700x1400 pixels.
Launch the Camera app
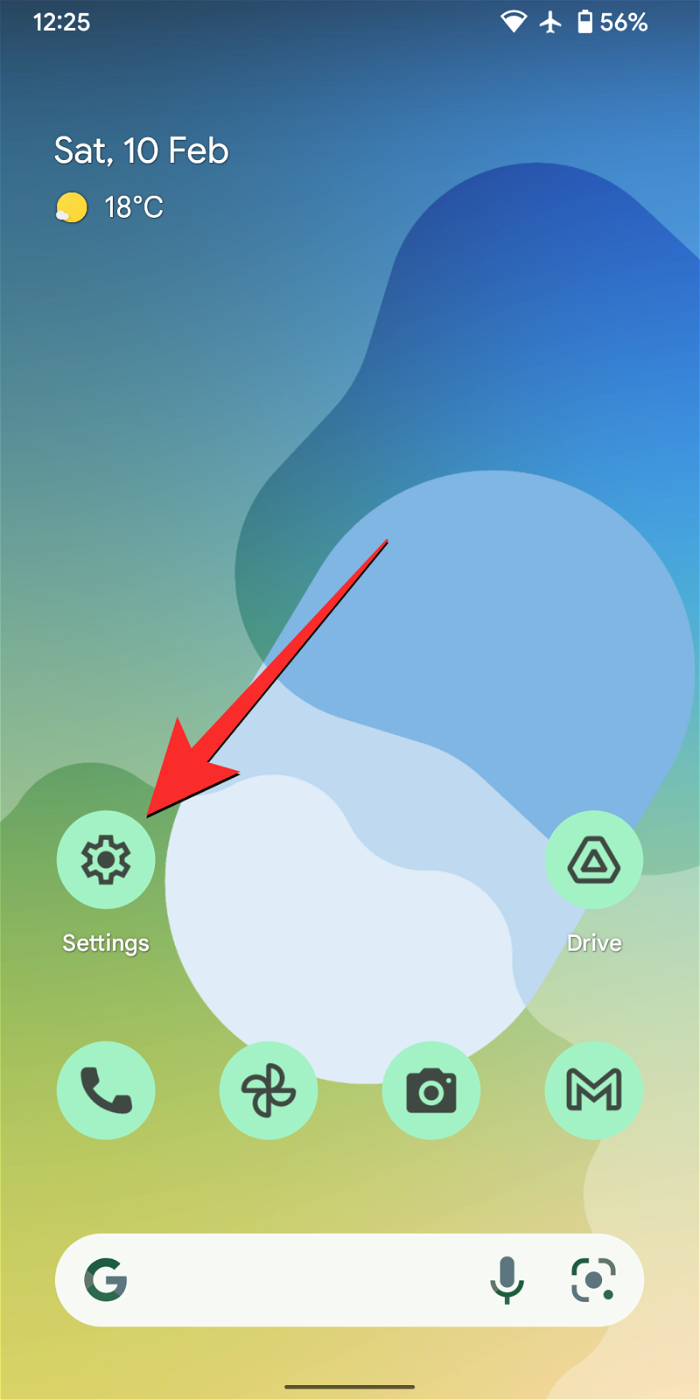pos(431,1091)
